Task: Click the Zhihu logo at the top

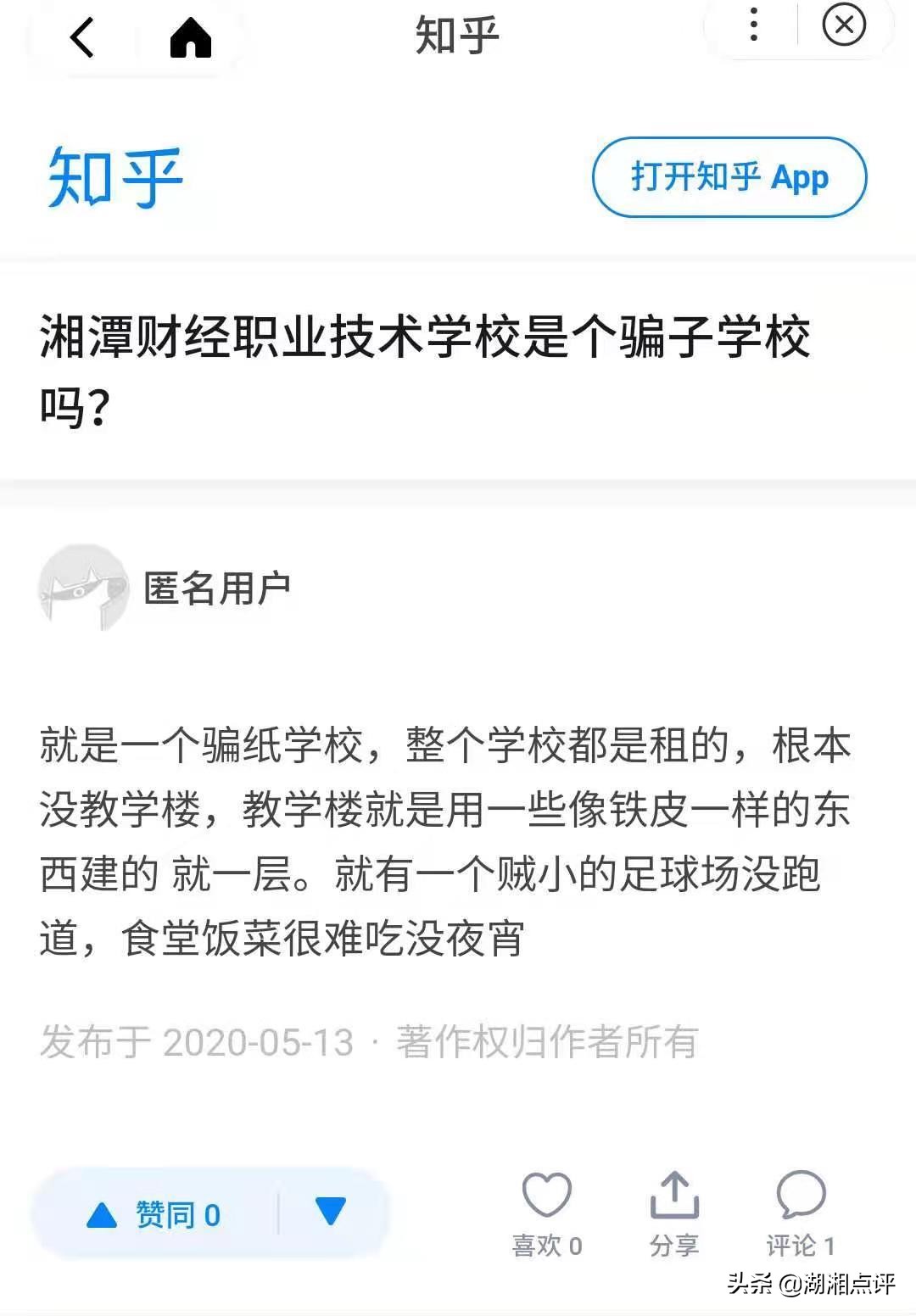Action: tap(114, 176)
